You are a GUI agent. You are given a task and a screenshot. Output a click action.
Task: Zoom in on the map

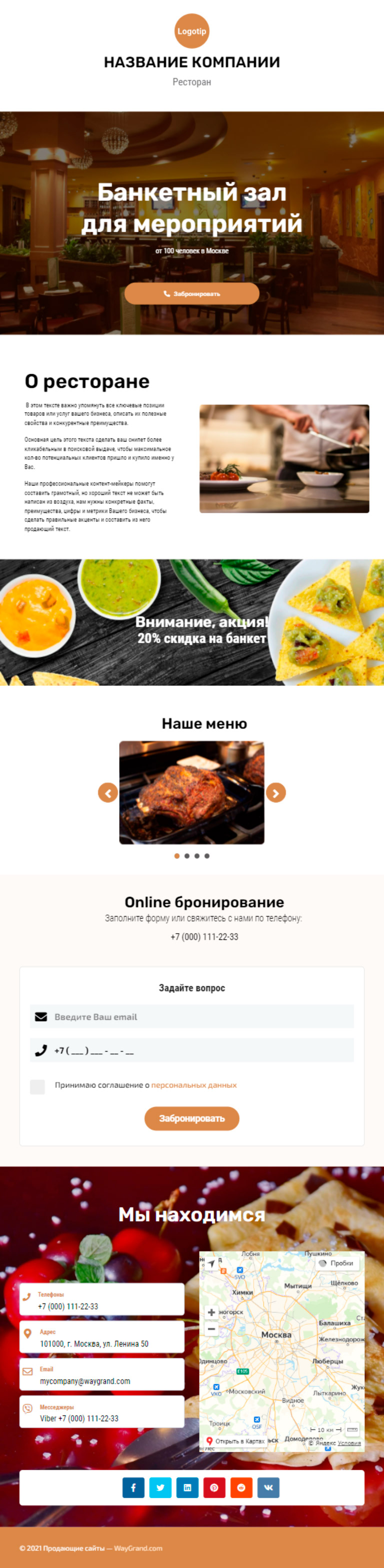point(211,1312)
